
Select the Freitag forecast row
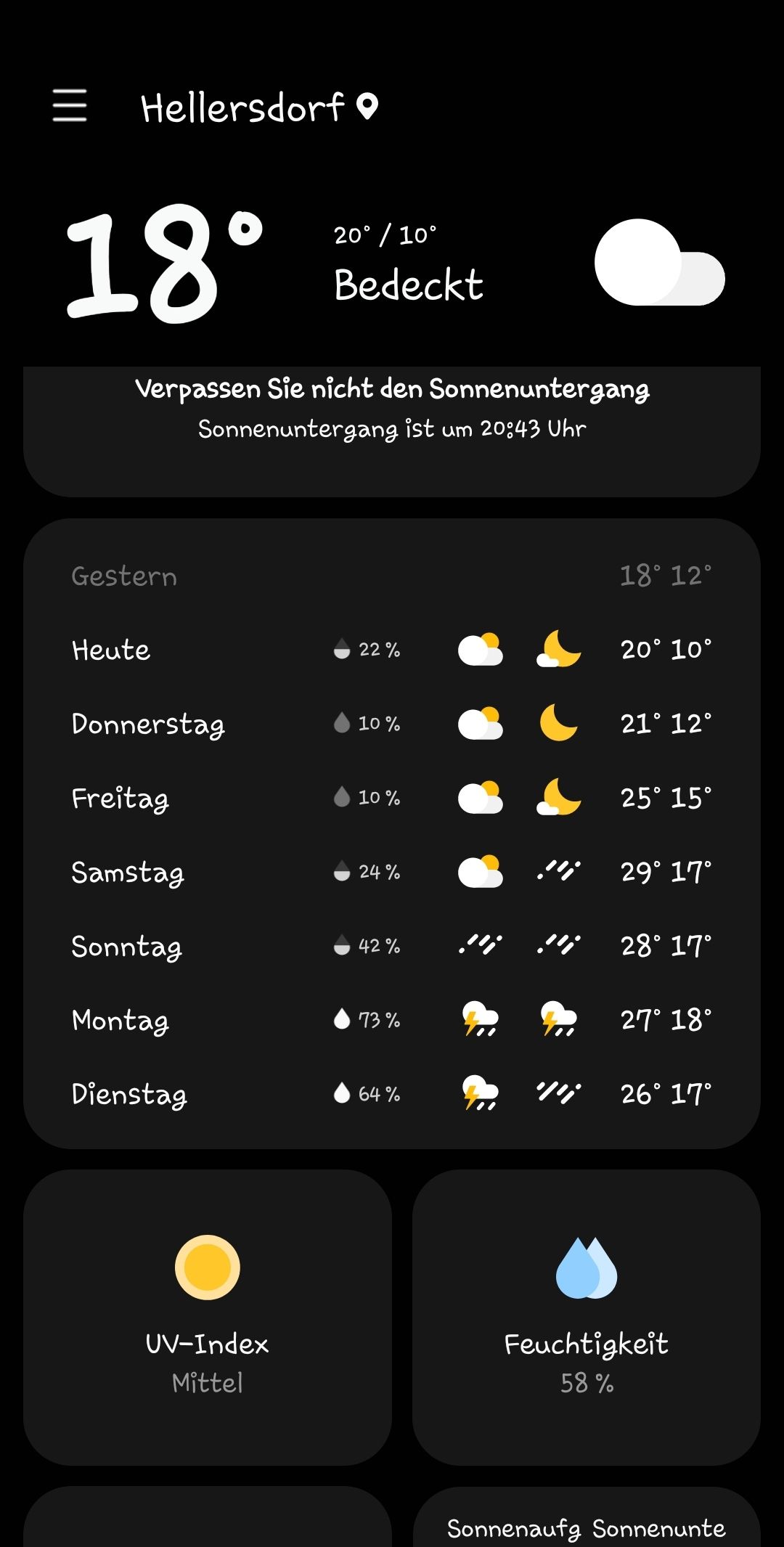point(392,798)
